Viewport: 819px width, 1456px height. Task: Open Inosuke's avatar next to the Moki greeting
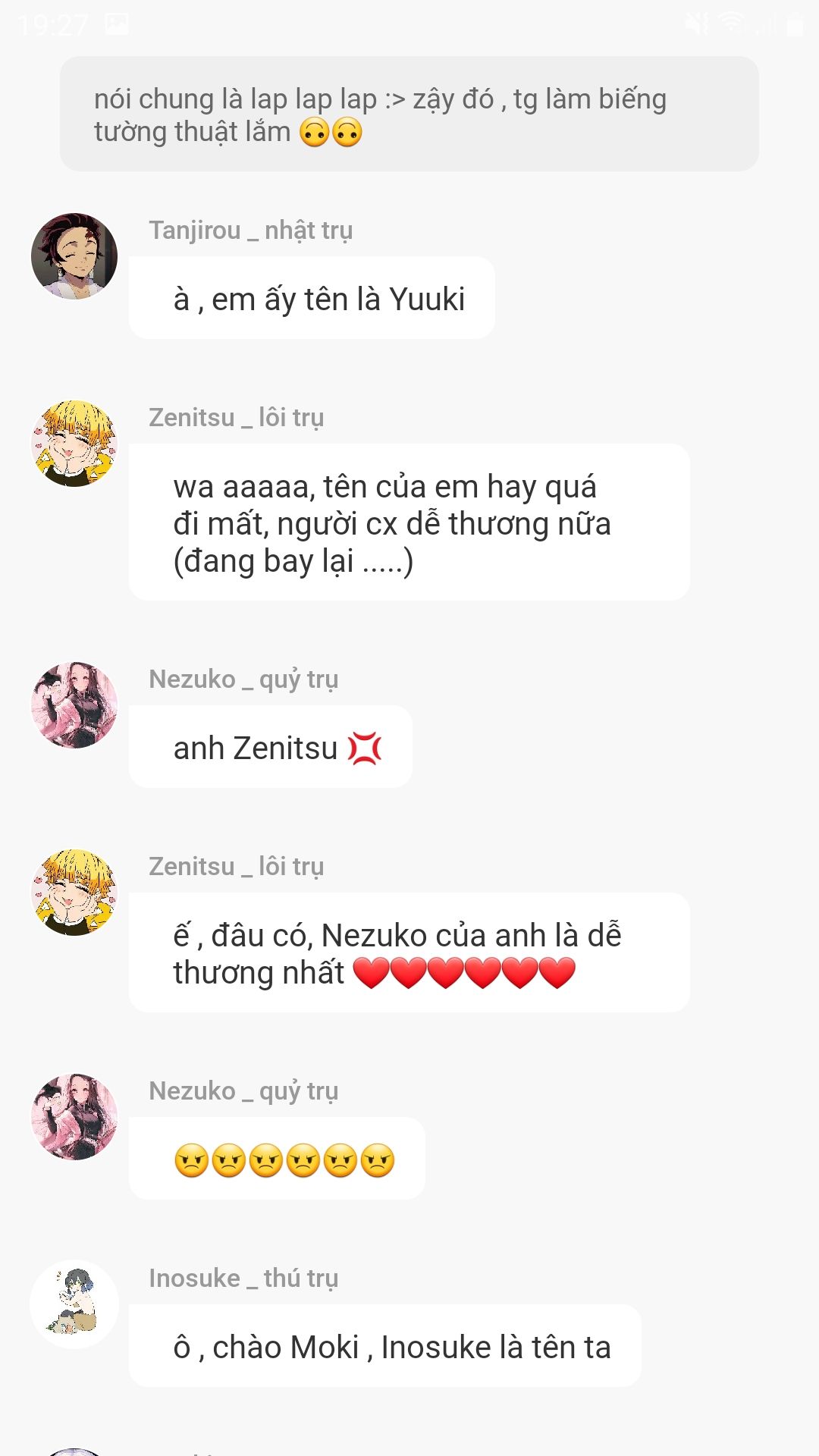[74, 1304]
